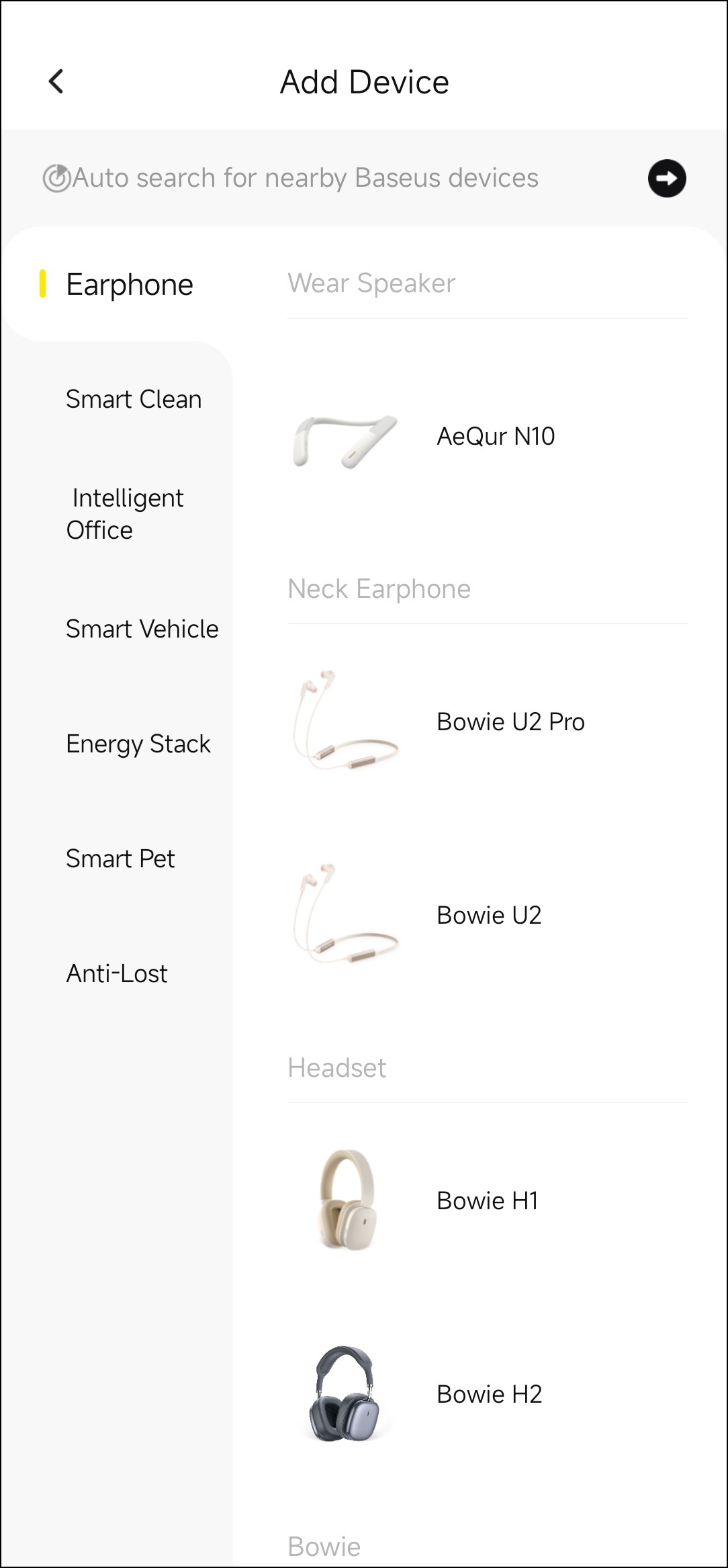Screen dimensions: 728x1568
Task: Add the Bowie H1 headset
Action: tap(487, 1201)
